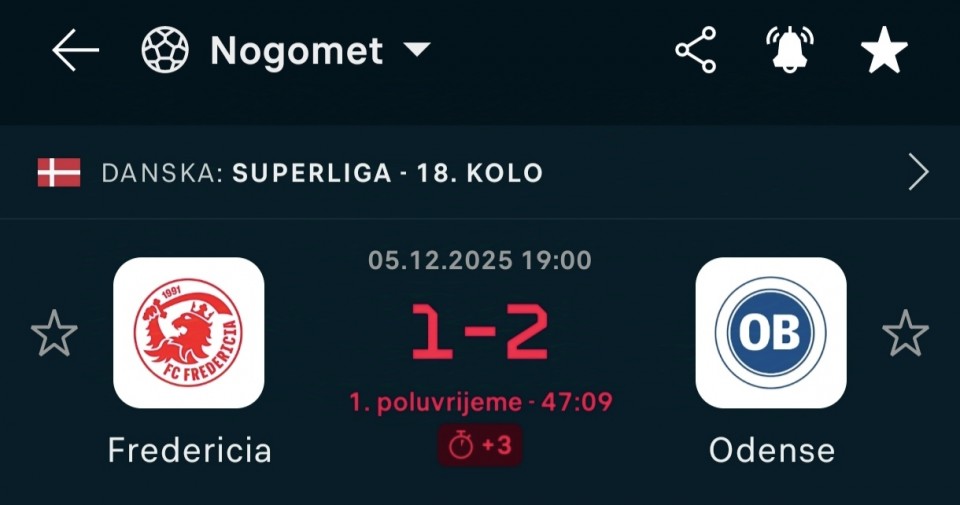Toggle match notifications bell
The image size is (960, 505).
[790, 50]
